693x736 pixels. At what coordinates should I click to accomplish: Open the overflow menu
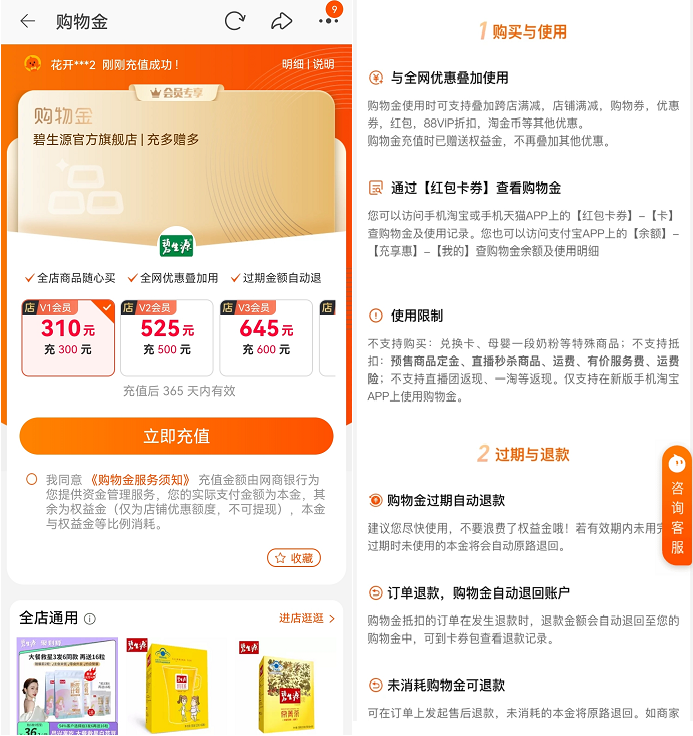[x=328, y=21]
